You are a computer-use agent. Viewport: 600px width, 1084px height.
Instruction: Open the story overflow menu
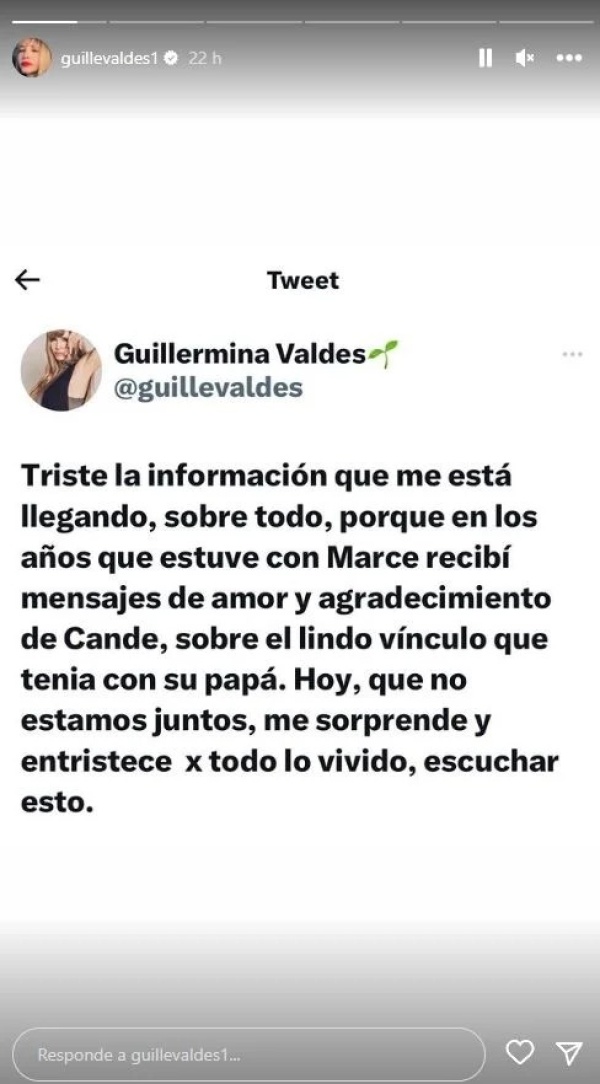click(568, 58)
